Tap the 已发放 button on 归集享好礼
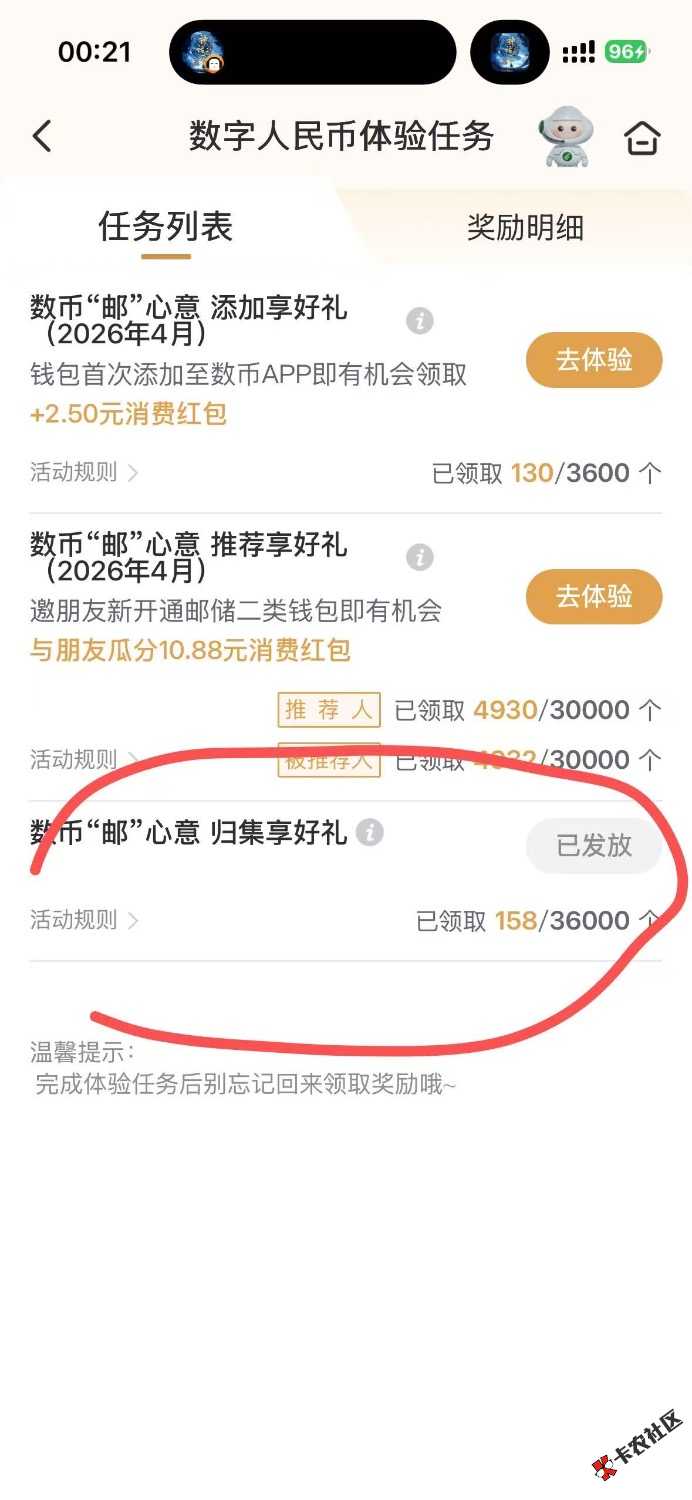The image size is (692, 1500). 594,846
